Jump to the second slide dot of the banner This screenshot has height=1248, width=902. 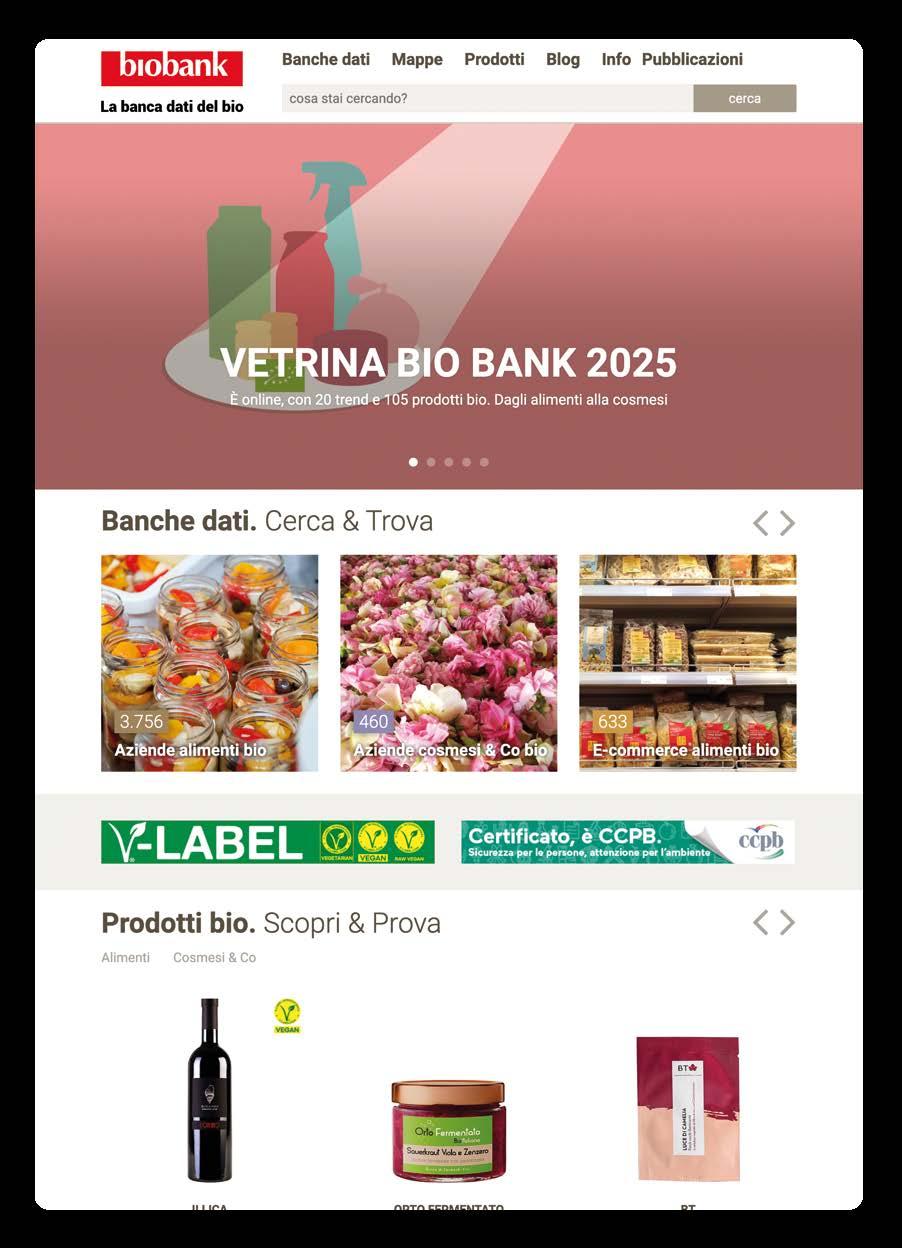[x=431, y=462]
